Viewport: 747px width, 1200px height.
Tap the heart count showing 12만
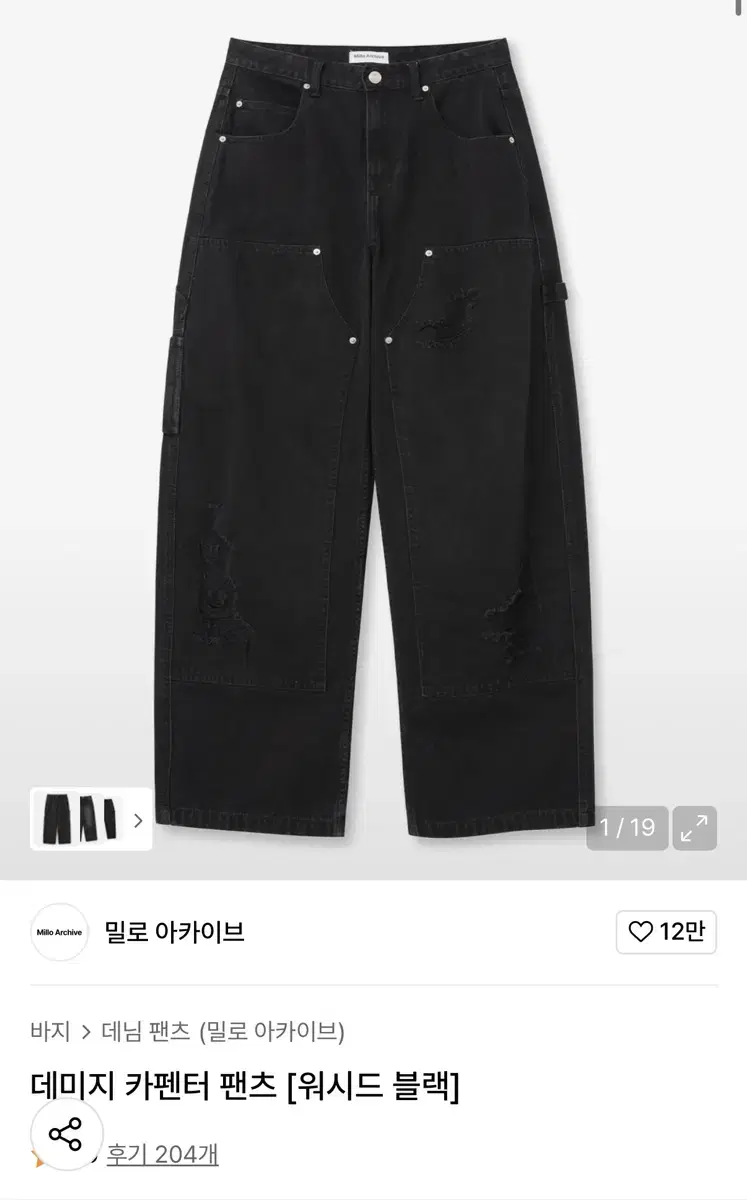click(682, 931)
